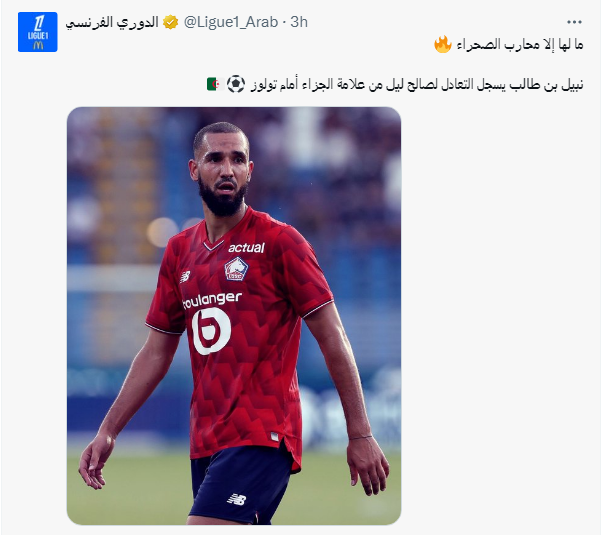View the tweet timestamp 3h link

coord(299,21)
